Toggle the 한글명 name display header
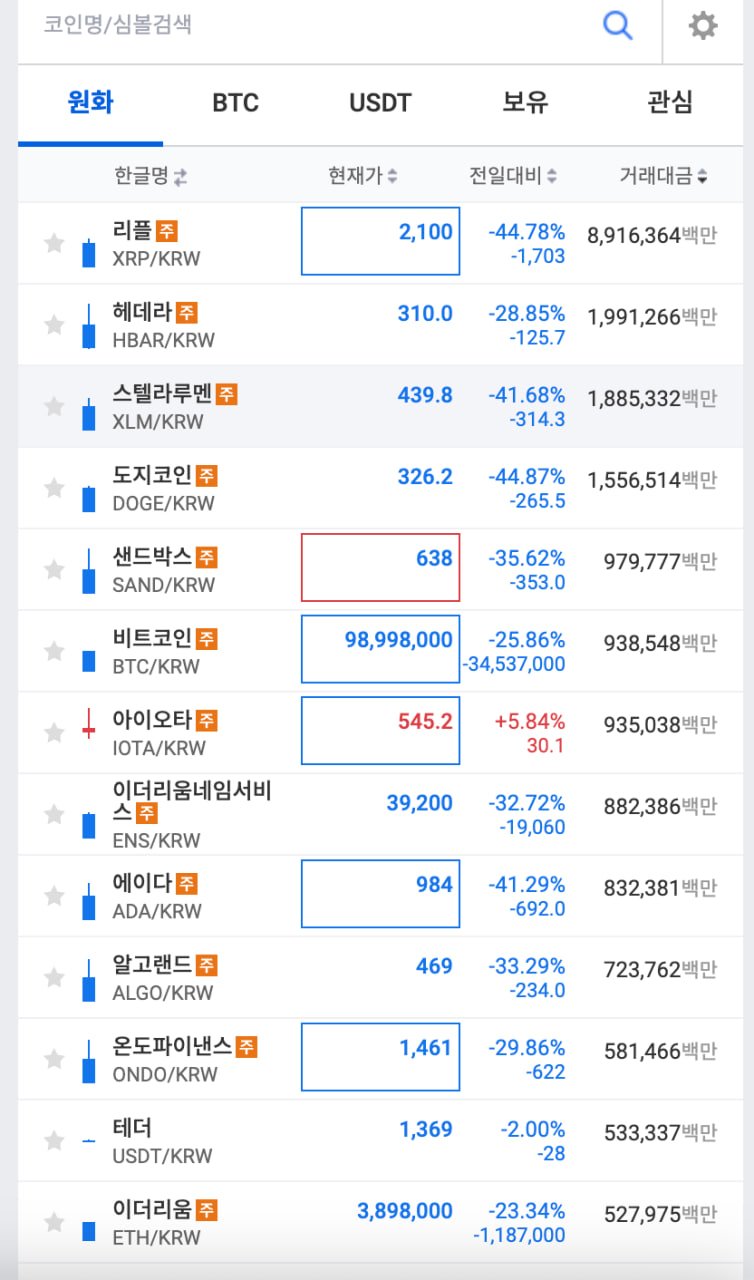This screenshot has width=754, height=1280. tap(151, 176)
